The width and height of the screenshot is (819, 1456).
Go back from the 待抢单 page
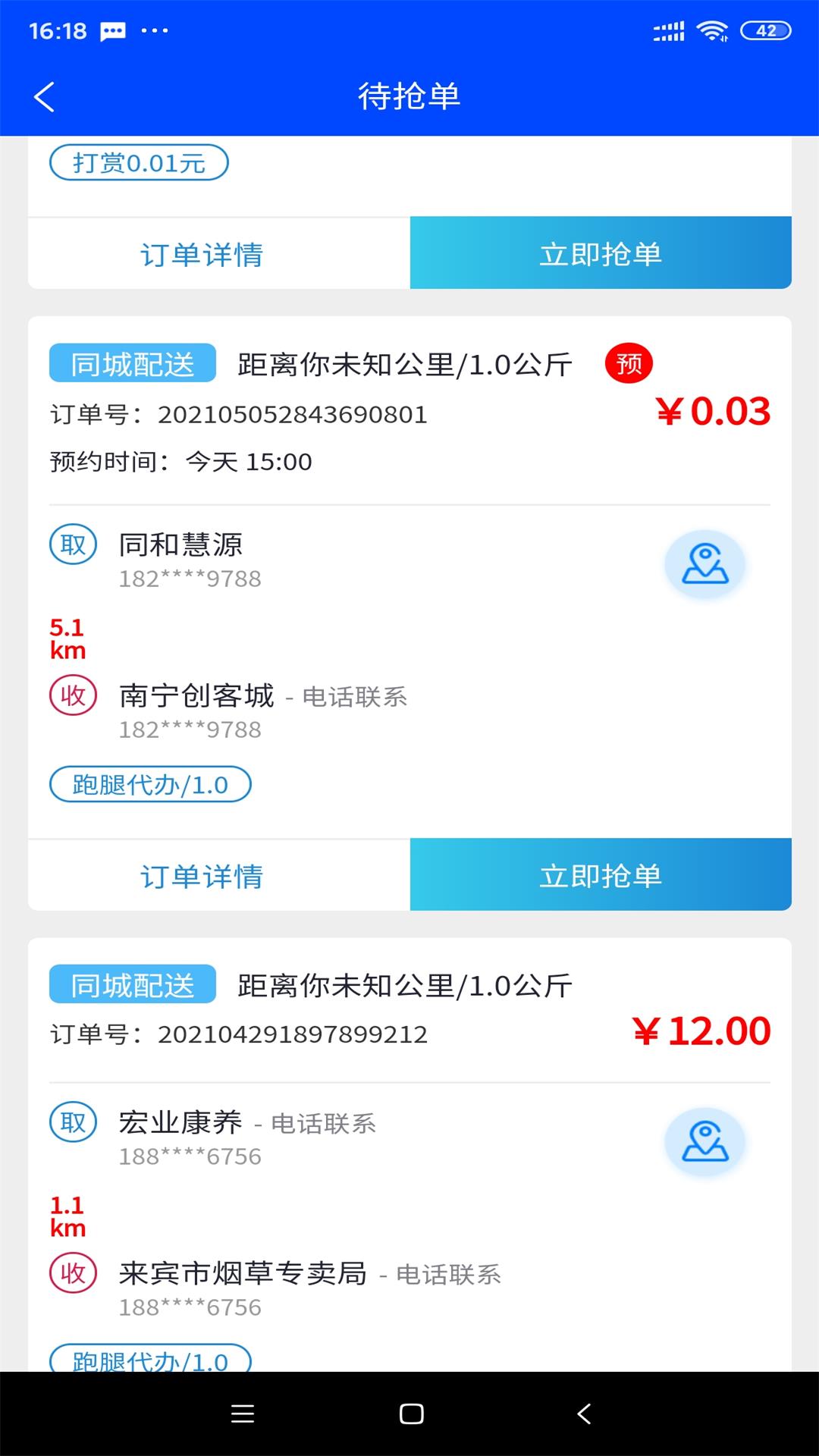[44, 97]
